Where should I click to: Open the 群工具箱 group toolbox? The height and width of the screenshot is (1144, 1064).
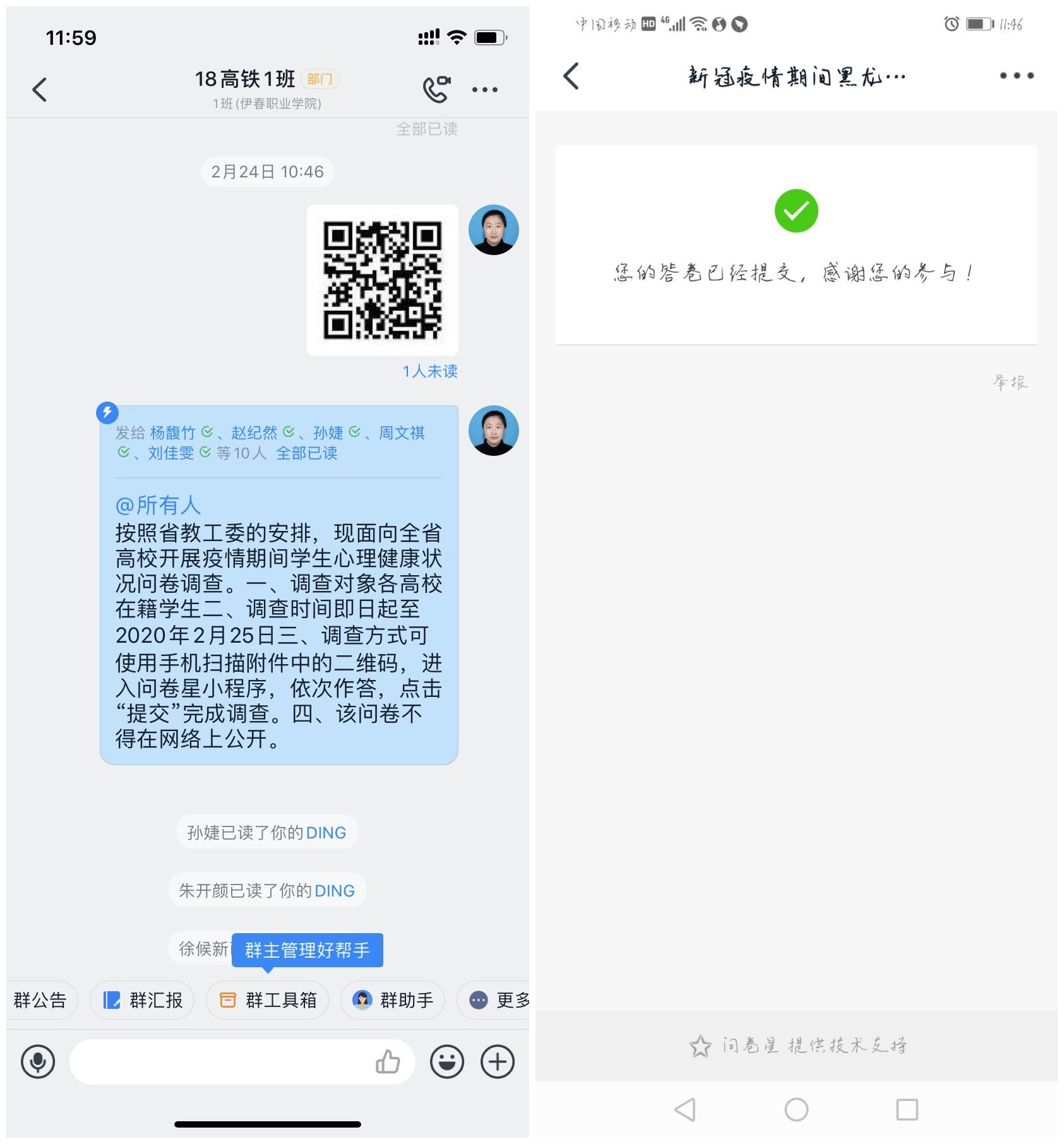point(266,1000)
